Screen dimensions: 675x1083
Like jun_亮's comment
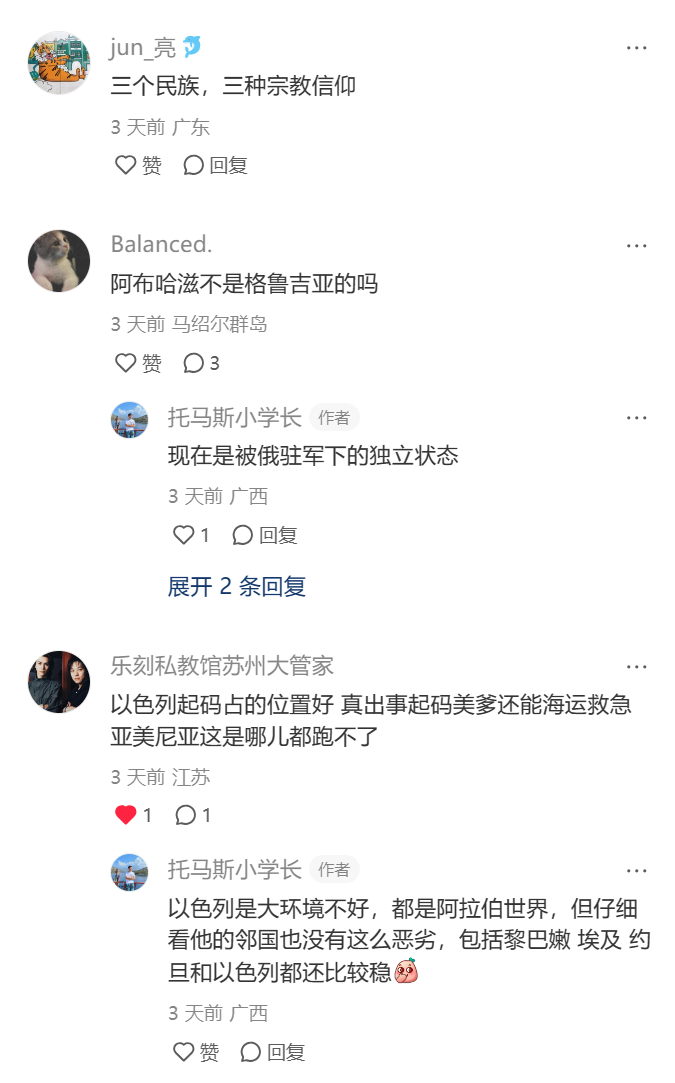[x=137, y=165]
